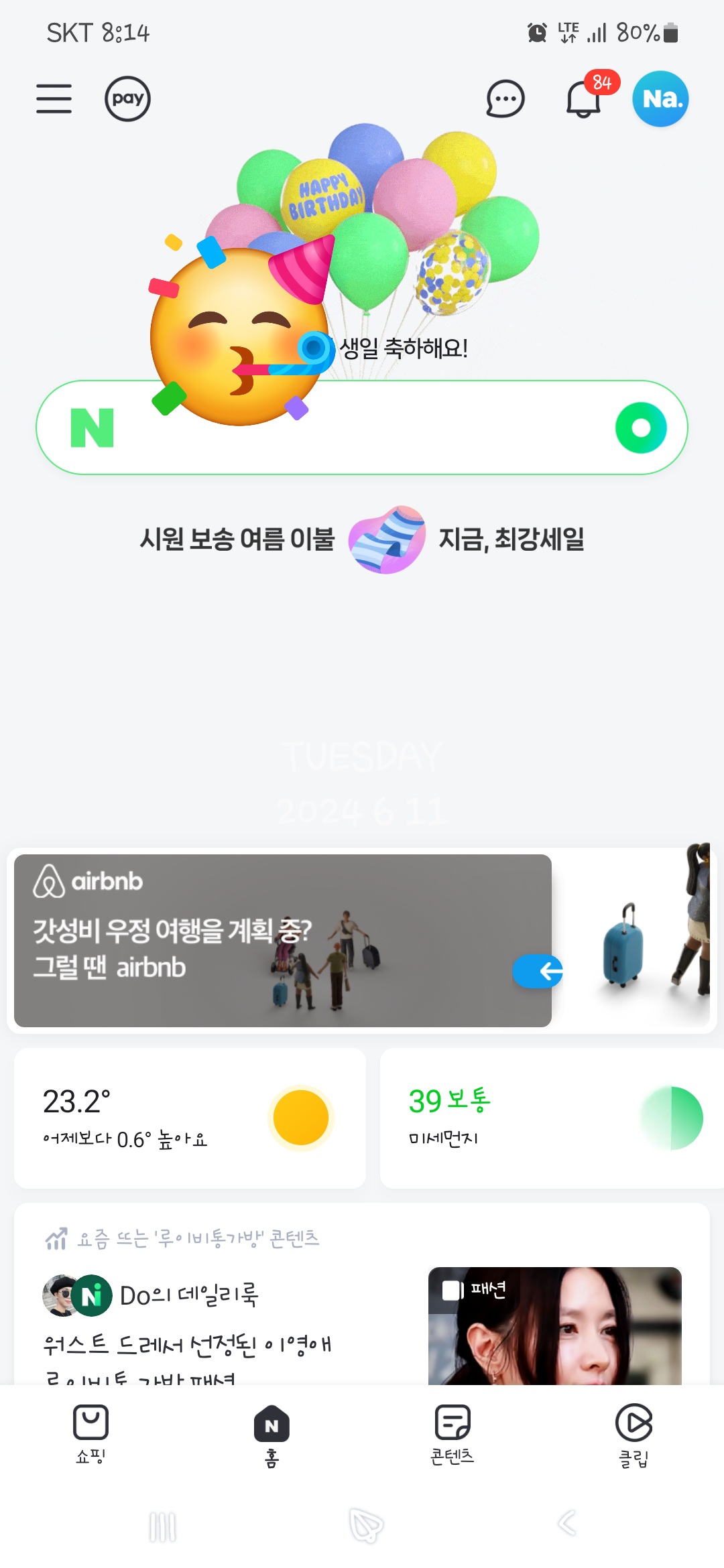Open the fine dust 39 card
The width and height of the screenshot is (724, 1568).
click(550, 1118)
